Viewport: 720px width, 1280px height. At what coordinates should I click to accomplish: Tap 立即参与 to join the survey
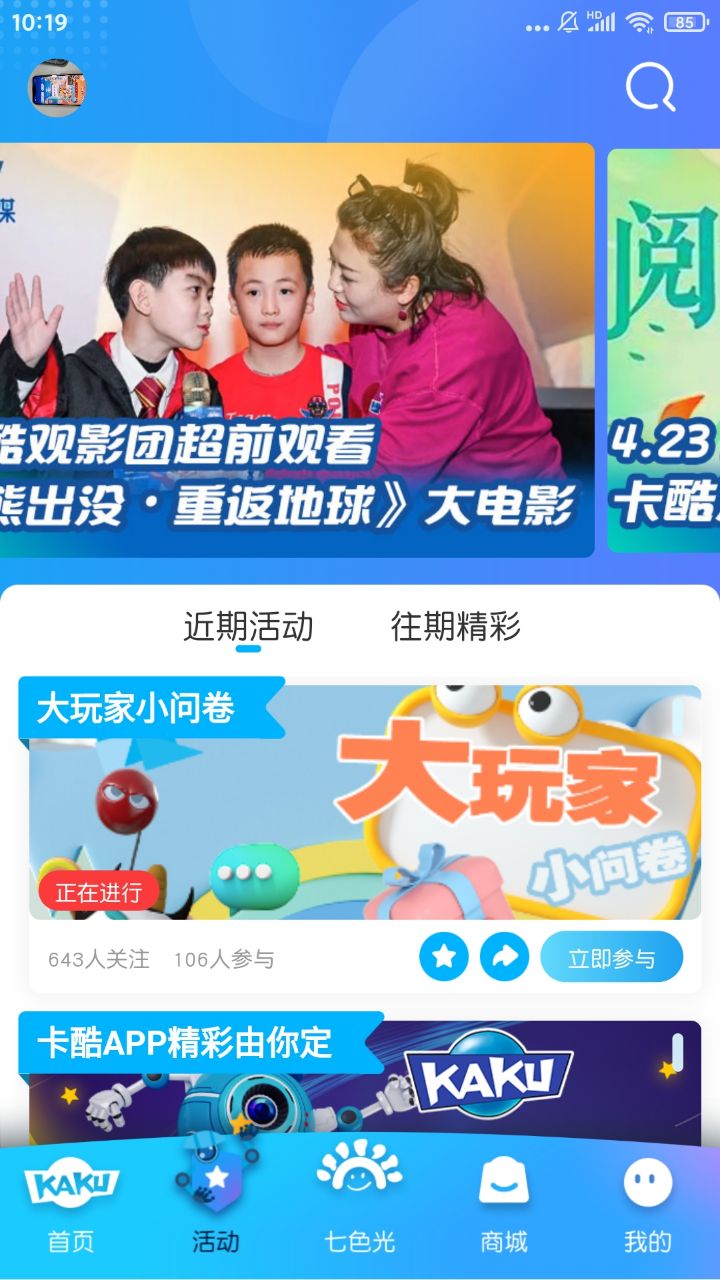pyautogui.click(x=611, y=957)
